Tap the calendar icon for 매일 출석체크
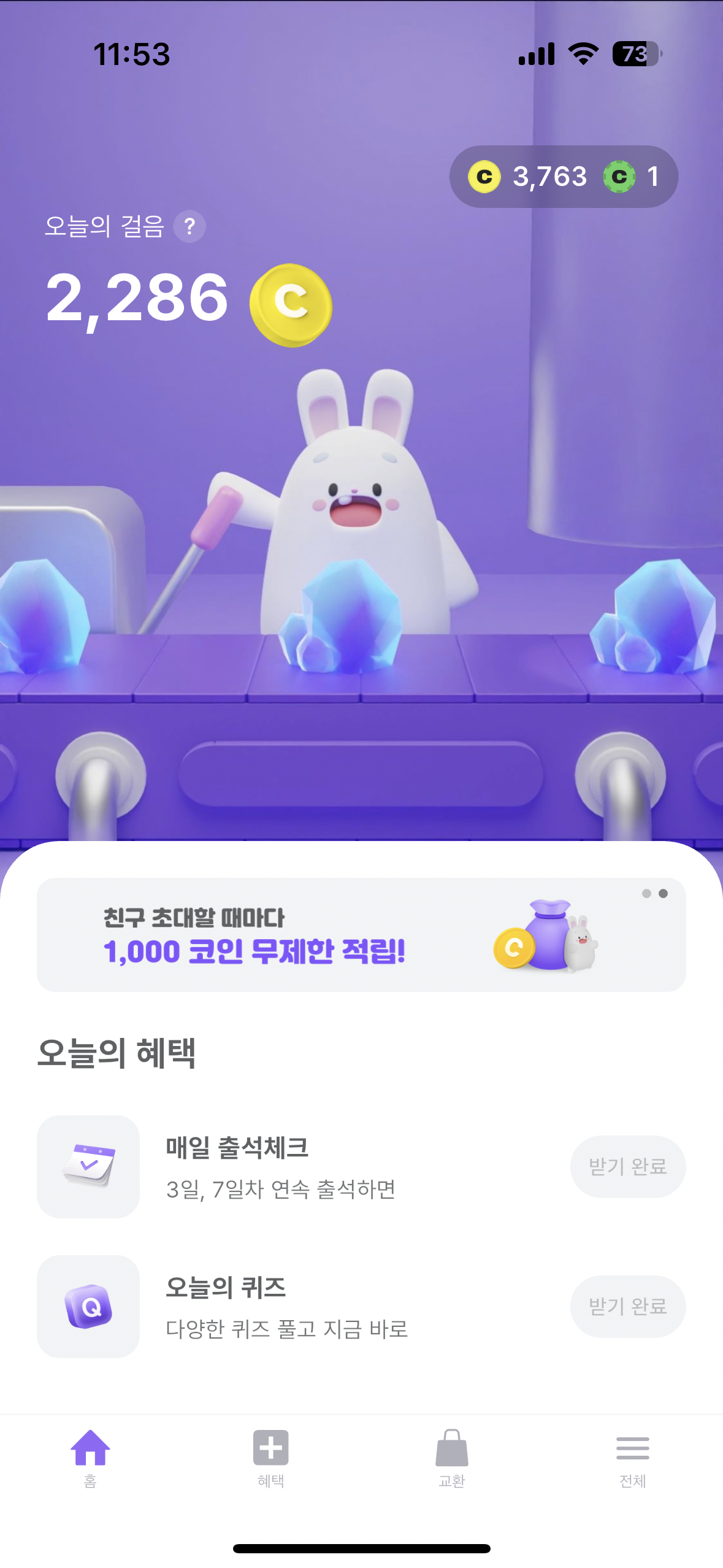Image resolution: width=723 pixels, height=1568 pixels. click(88, 1166)
